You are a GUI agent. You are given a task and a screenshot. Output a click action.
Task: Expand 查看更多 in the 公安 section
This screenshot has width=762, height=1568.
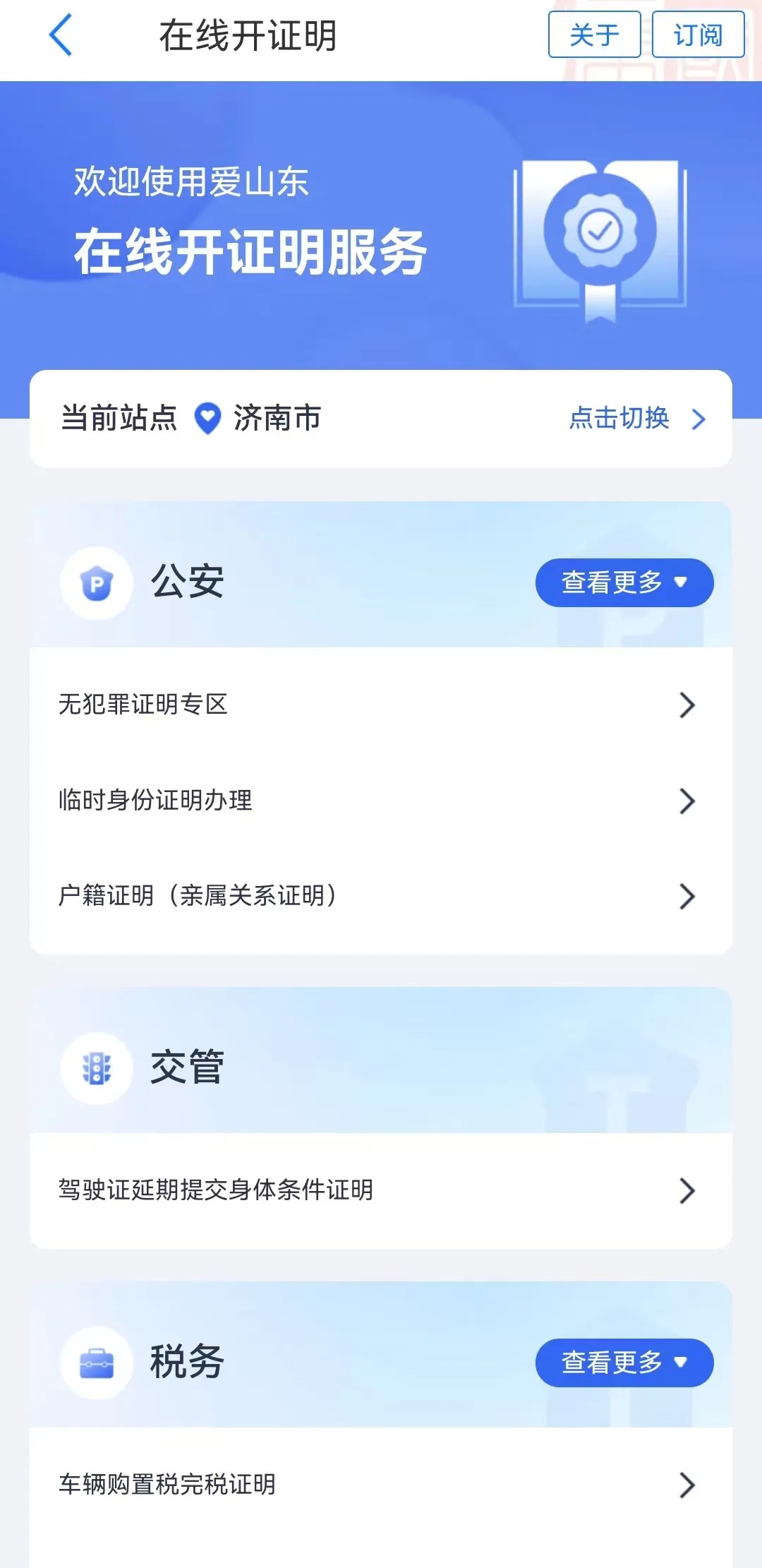pos(624,582)
